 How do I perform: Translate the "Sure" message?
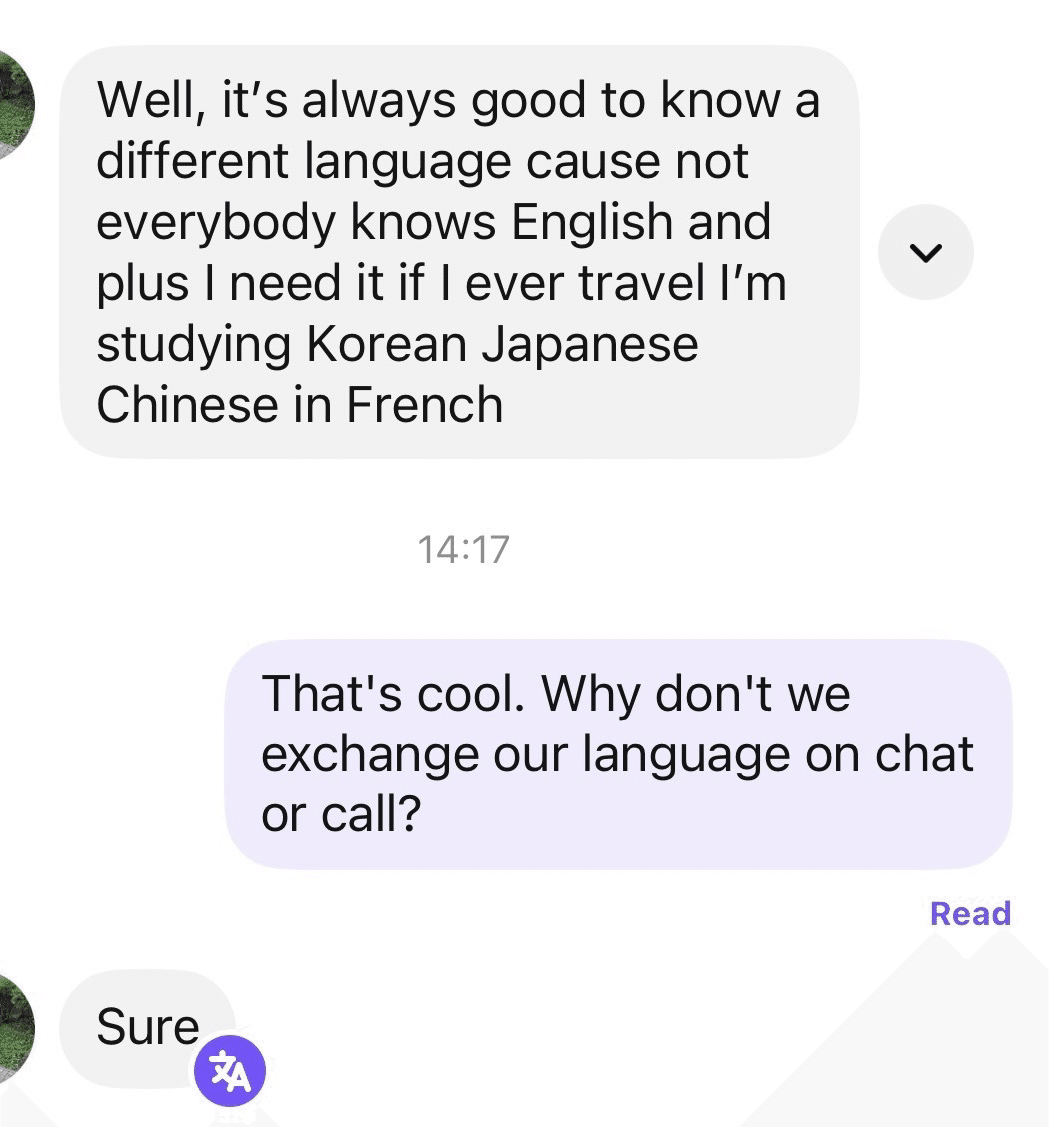click(x=230, y=1071)
